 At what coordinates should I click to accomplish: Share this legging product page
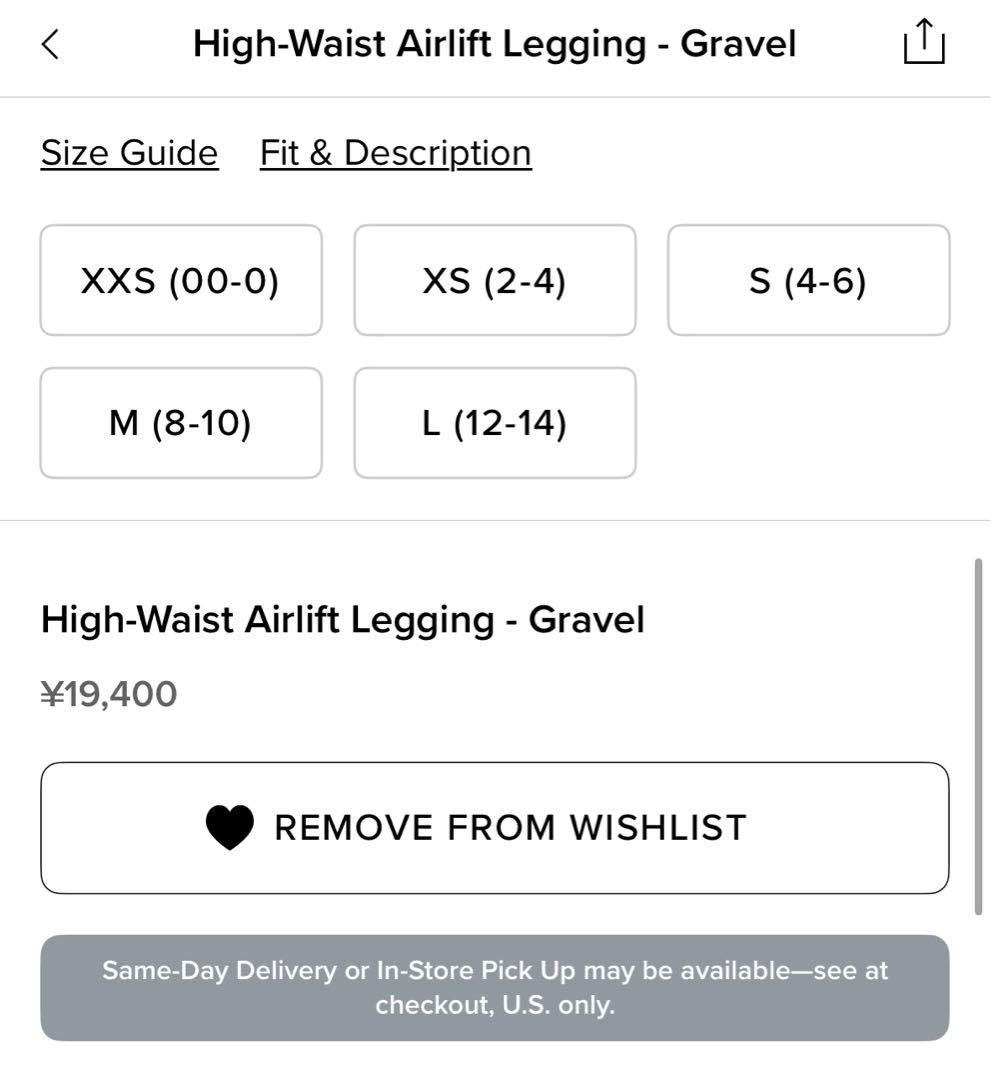[x=923, y=43]
